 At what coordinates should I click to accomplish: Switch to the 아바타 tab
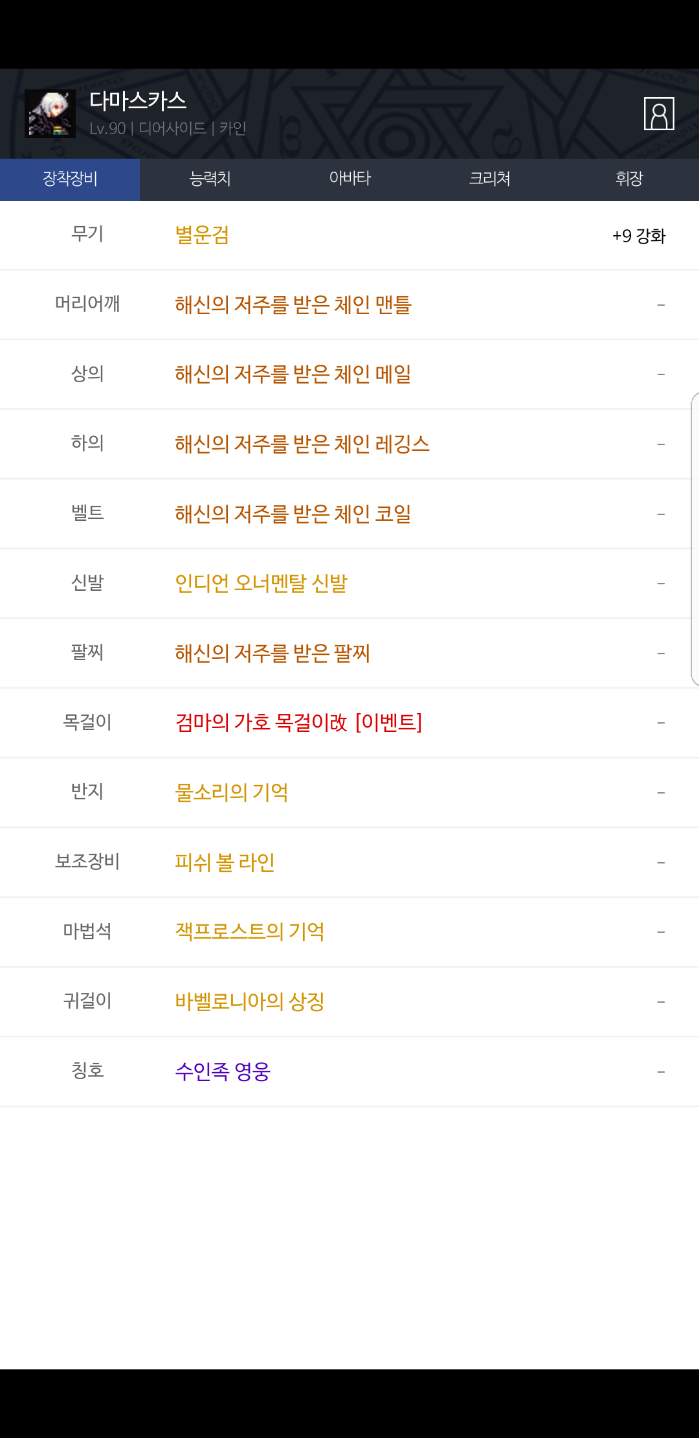pos(350,179)
